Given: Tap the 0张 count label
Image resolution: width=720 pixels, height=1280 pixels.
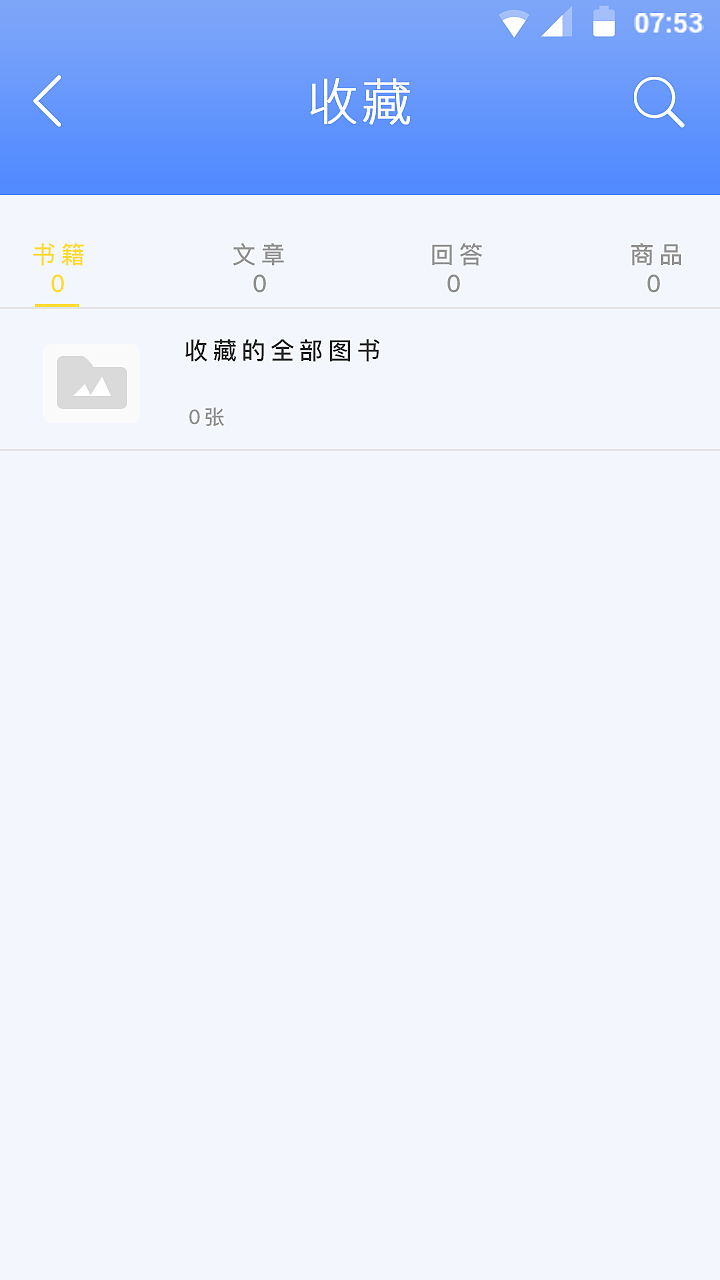Looking at the screenshot, I should coord(205,416).
